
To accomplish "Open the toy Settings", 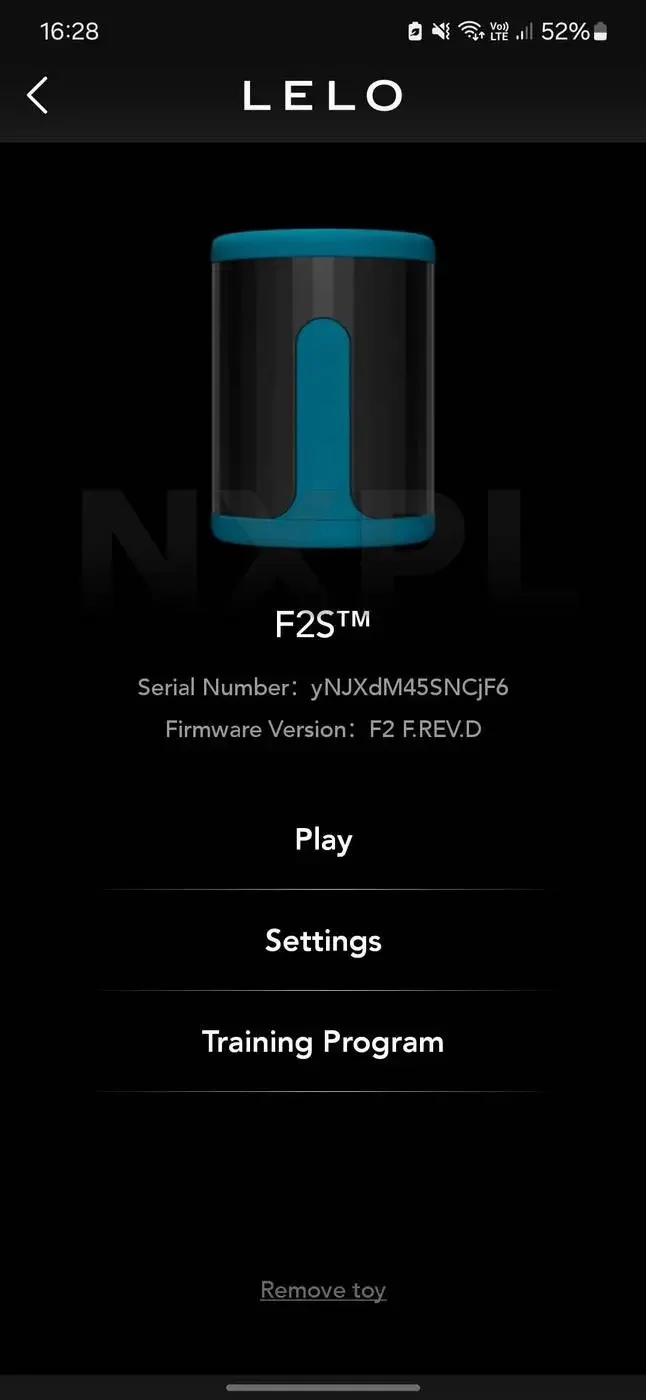I will (323, 940).
